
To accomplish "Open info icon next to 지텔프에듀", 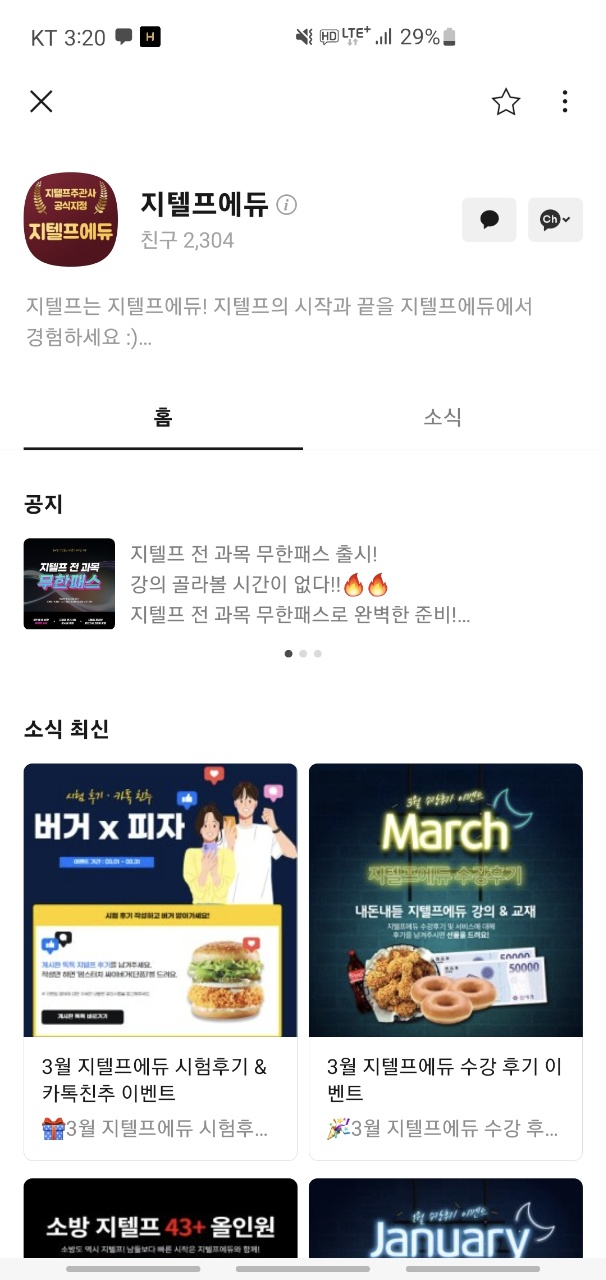I will (x=287, y=205).
